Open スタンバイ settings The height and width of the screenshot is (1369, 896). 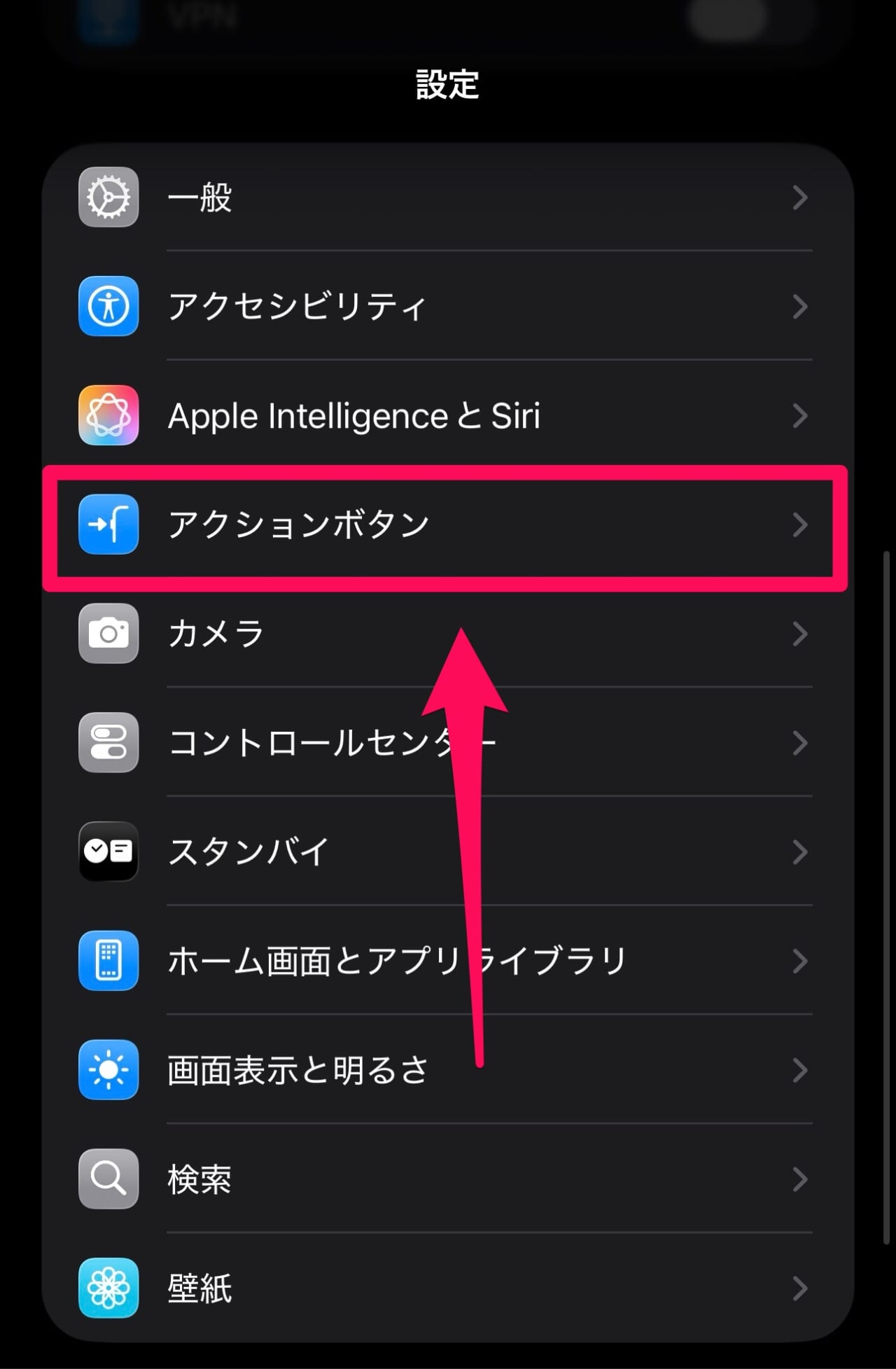point(448,852)
